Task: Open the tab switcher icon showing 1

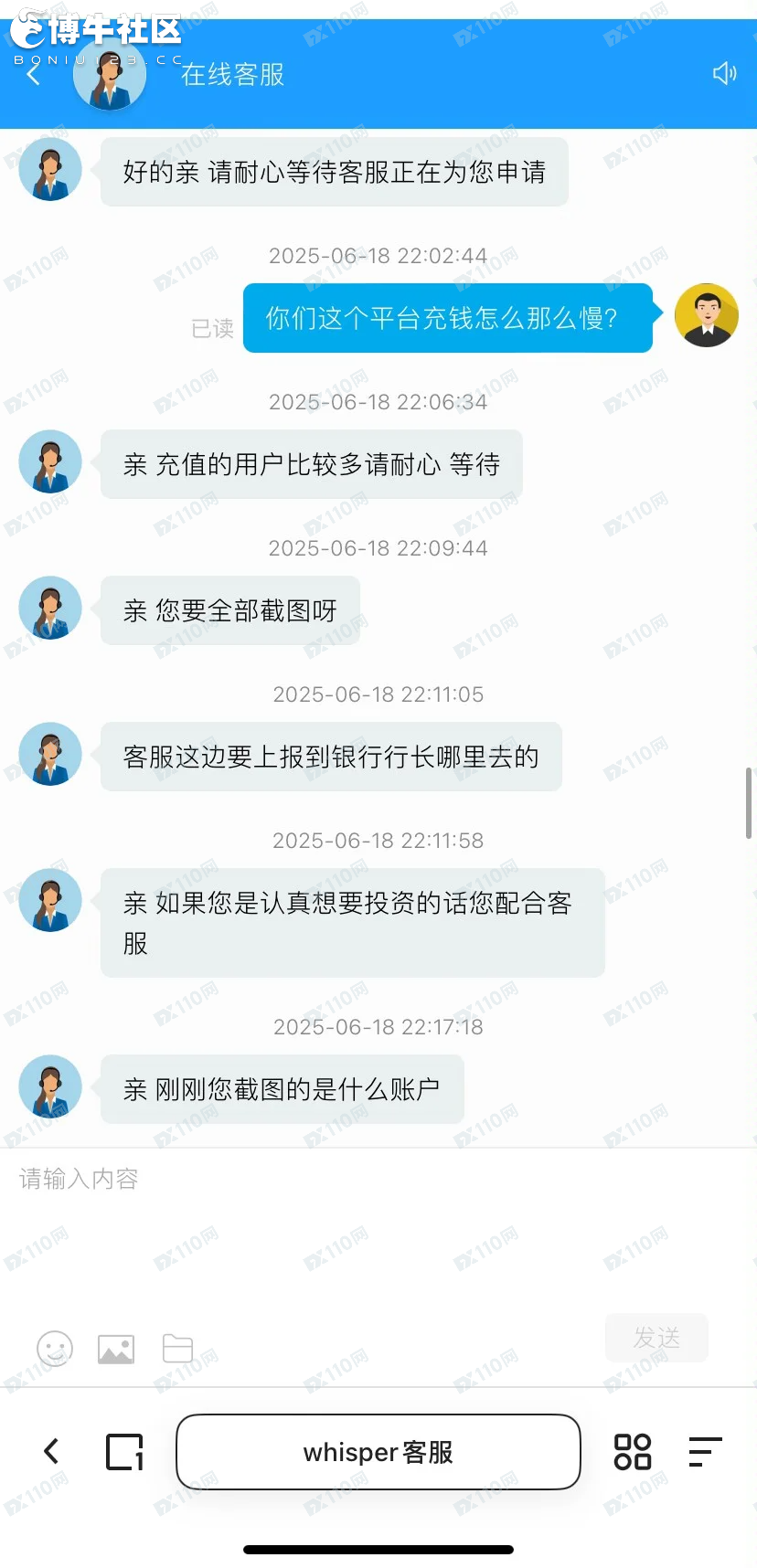Action: 124,1452
